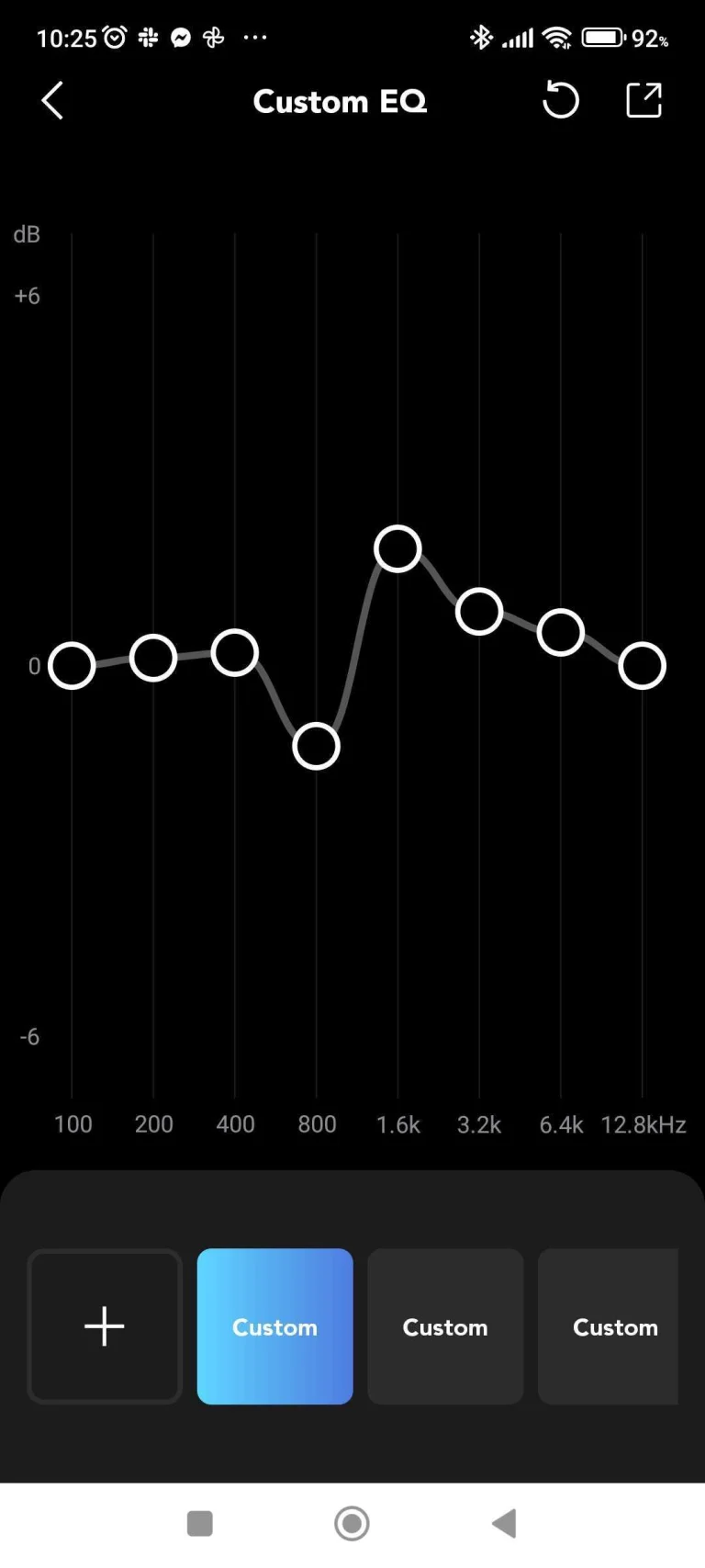Select the highlighted blue Custom preset
Viewport: 705px width, 1568px height.
click(x=274, y=1326)
